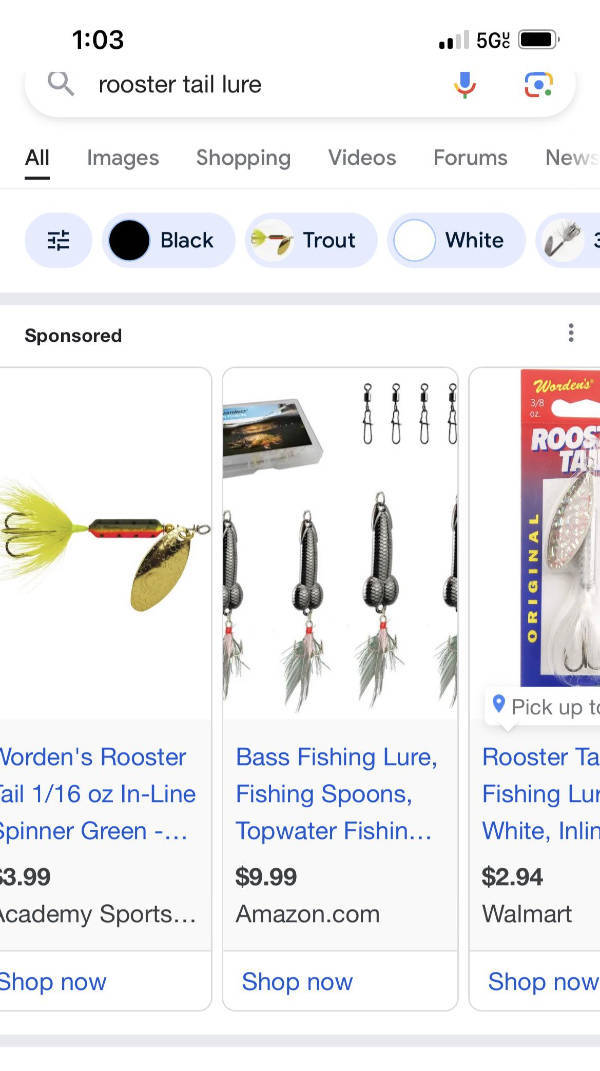
Task: Open Google Lens camera search
Action: point(539,85)
